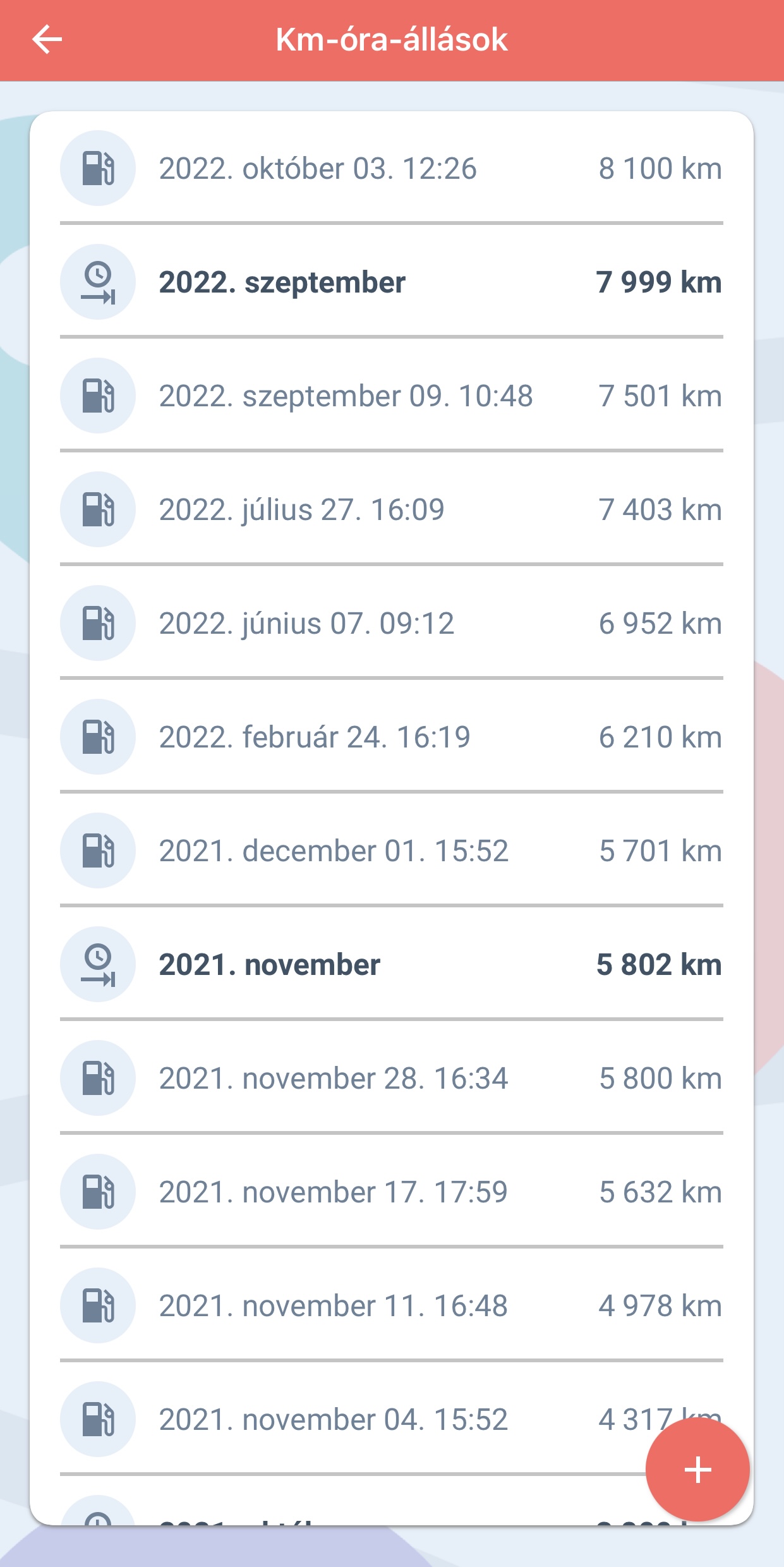Open the 2021. november 04. 15:52 entry
Screen dimensions: 784x1567
(x=354, y=1419)
